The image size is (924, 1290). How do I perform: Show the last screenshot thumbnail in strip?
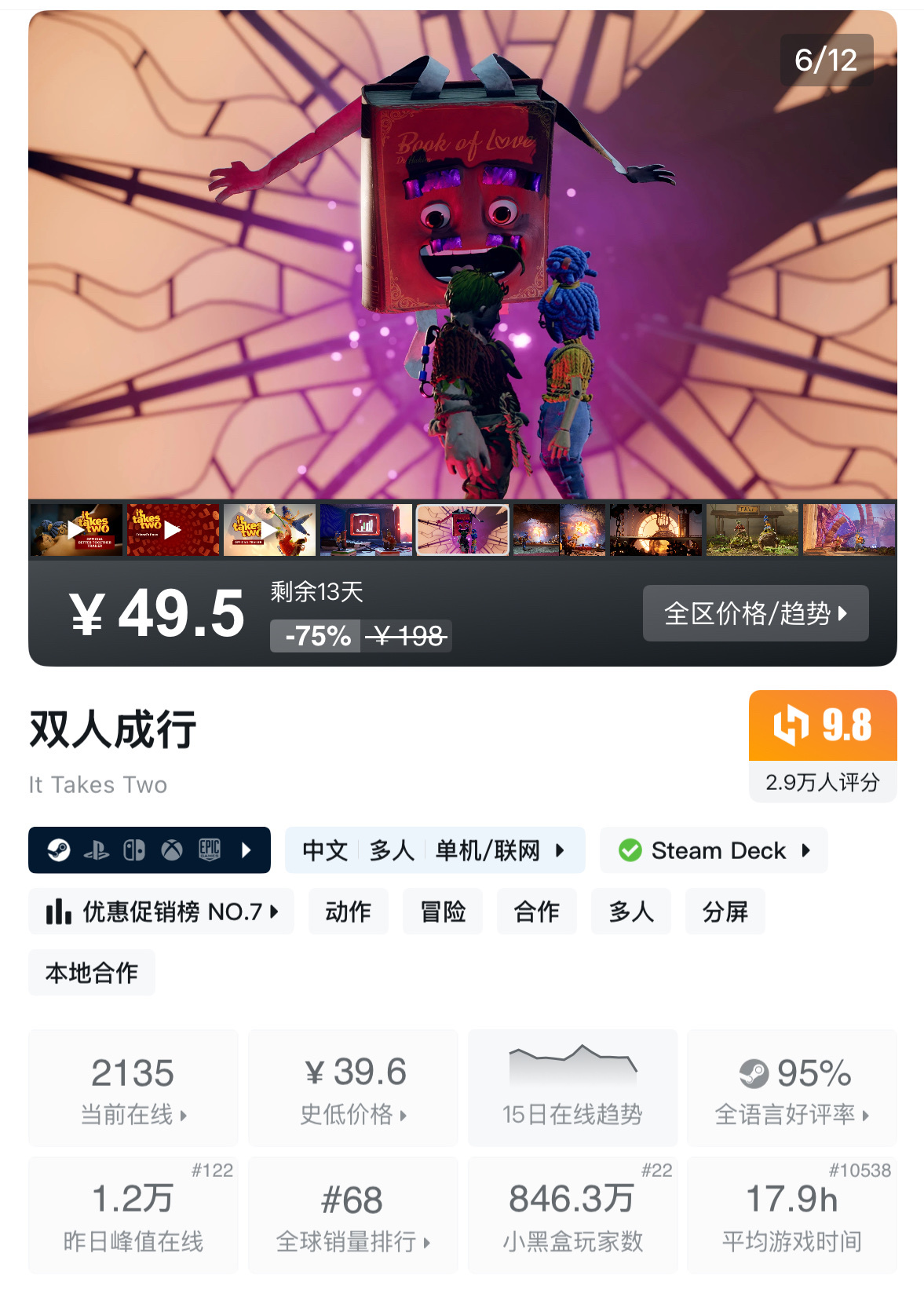coord(849,530)
